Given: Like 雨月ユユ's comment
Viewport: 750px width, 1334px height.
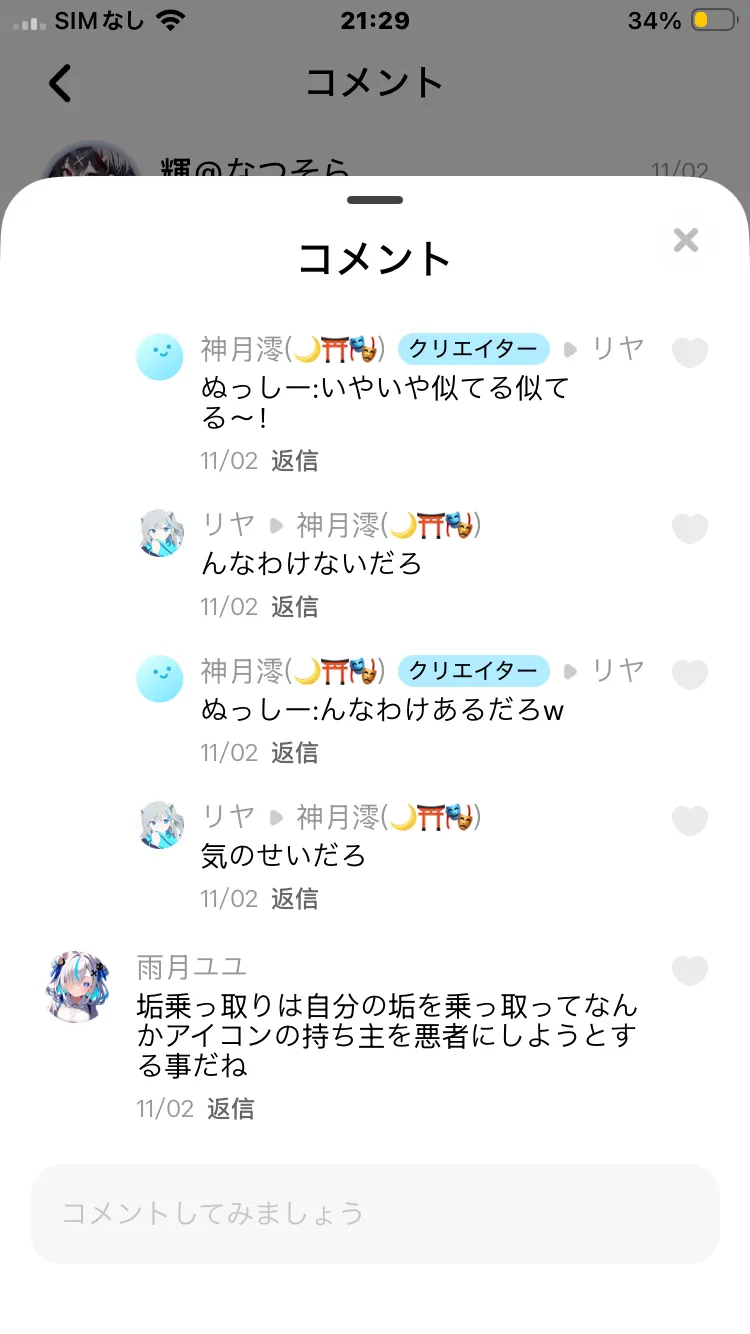Looking at the screenshot, I should coord(689,971).
